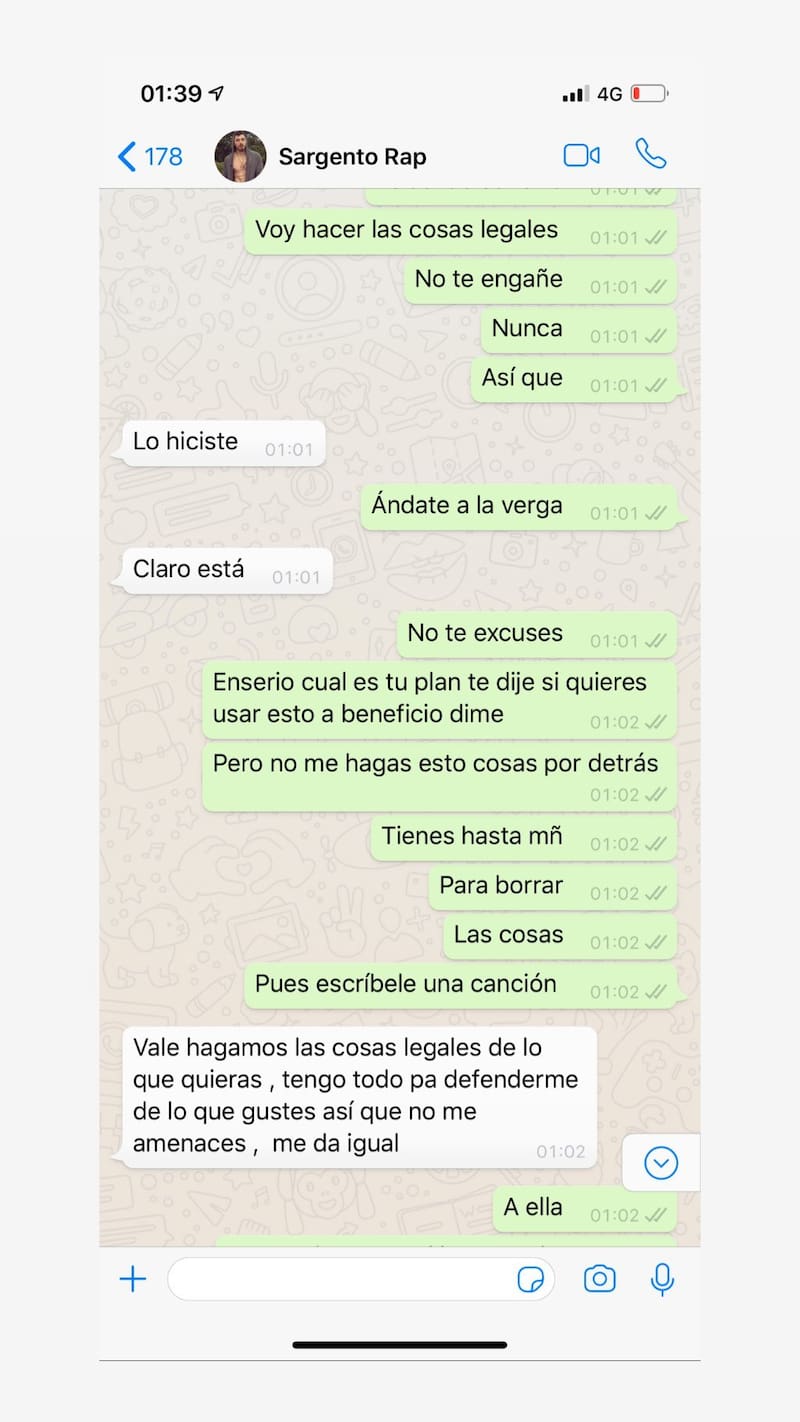Start a video call with Sargento Rap

point(581,155)
